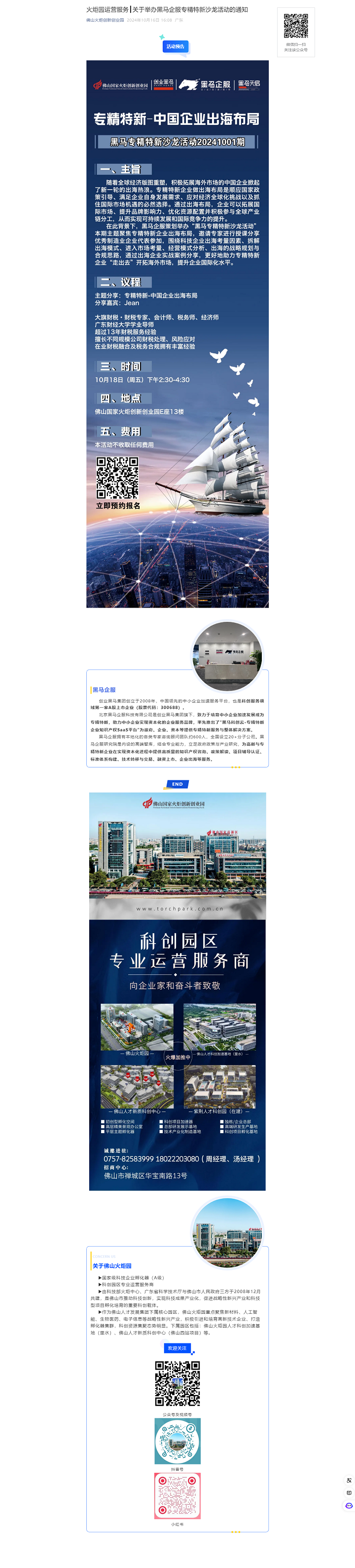Image resolution: width=355 pixels, height=1568 pixels.
Task: Open the 佛山火炬创新创业园 account link
Action: click(x=105, y=20)
